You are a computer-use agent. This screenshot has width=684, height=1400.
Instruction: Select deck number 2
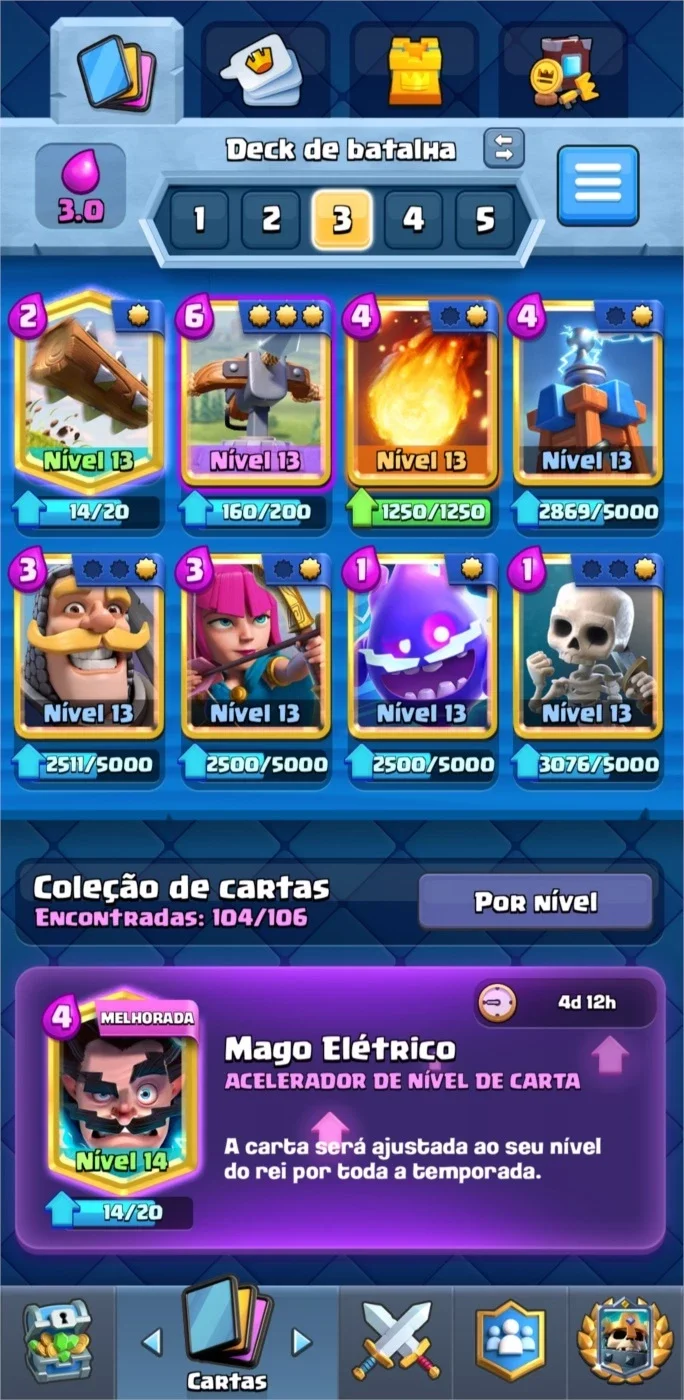(x=271, y=219)
